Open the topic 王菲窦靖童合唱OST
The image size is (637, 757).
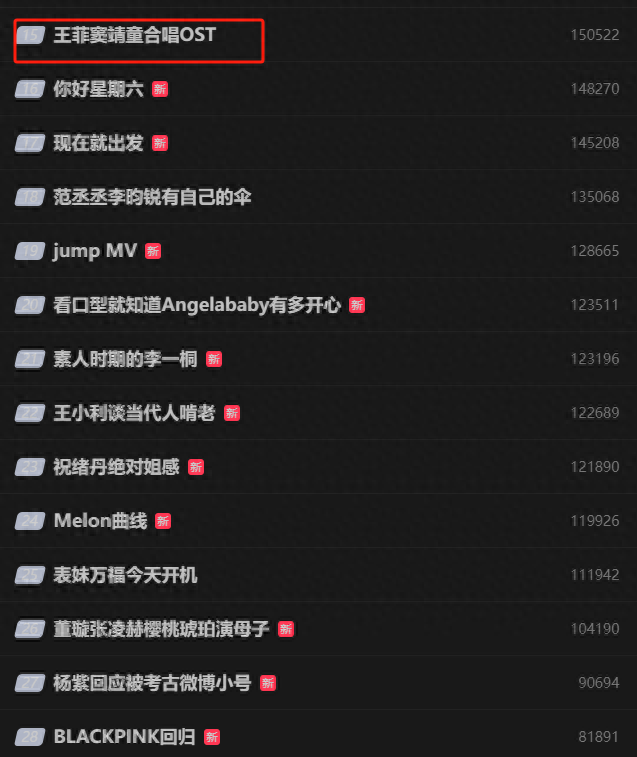135,35
